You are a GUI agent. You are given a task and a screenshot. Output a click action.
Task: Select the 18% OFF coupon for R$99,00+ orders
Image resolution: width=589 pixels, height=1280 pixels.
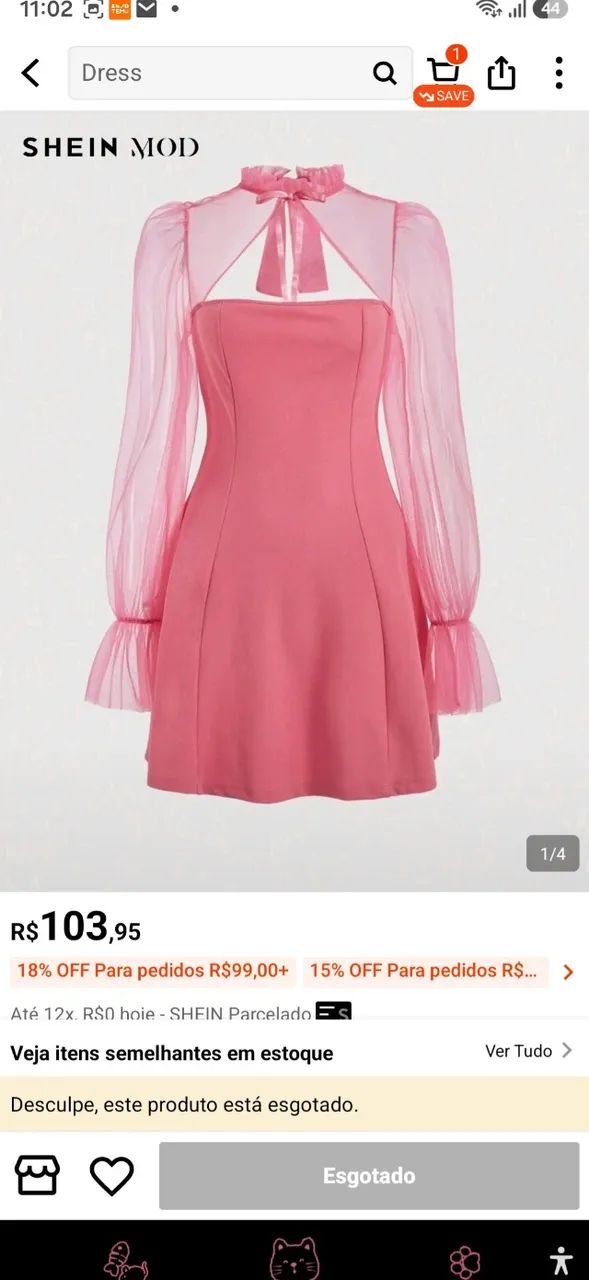point(153,971)
